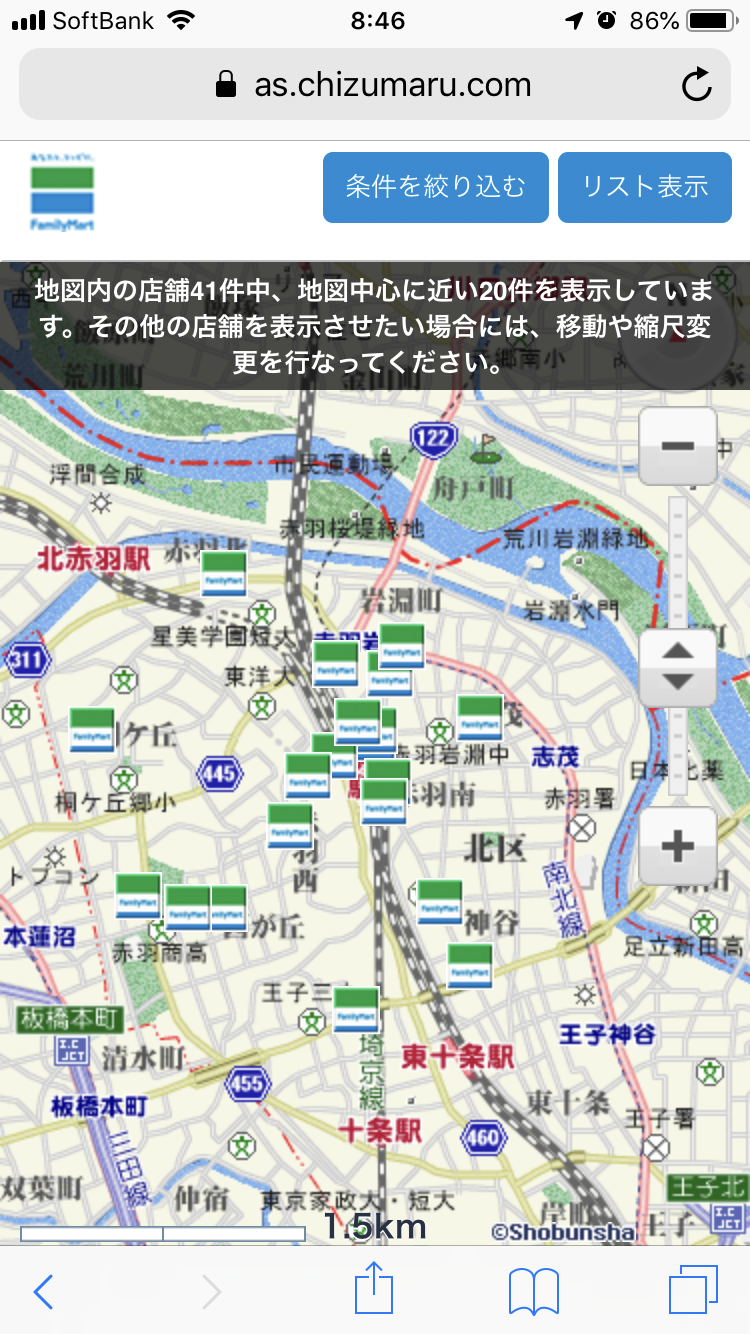Reload the page in the address bar

(696, 85)
